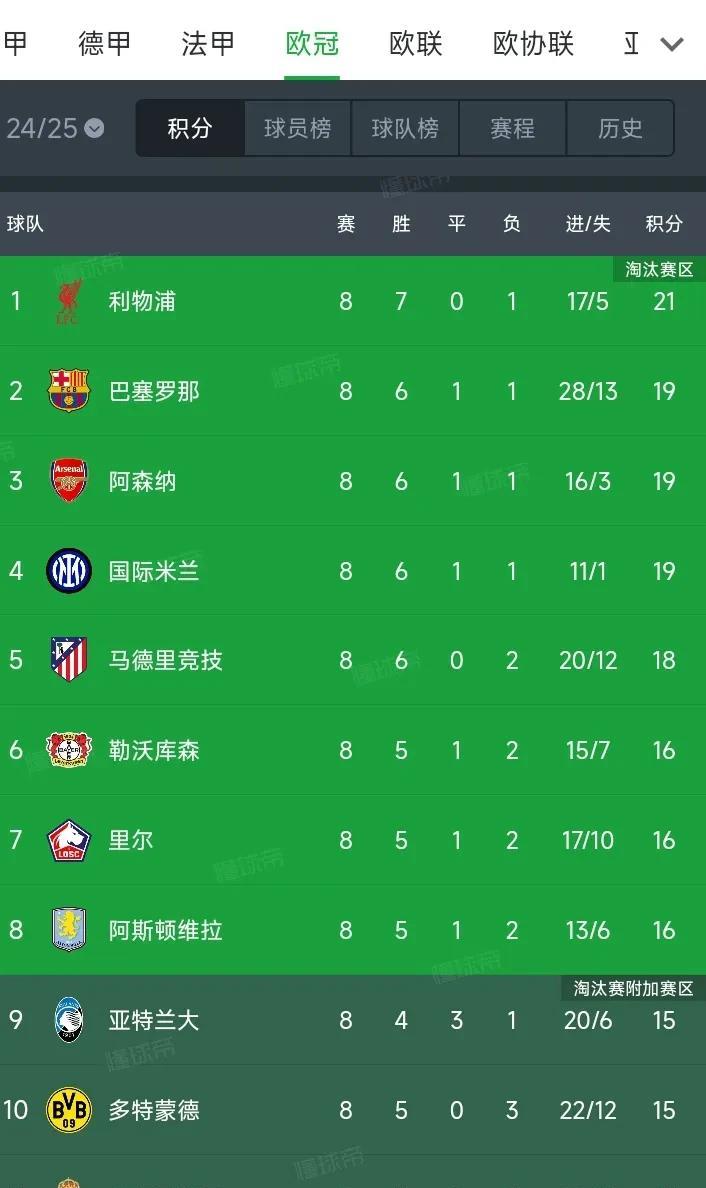Open the 历史 history tab
This screenshot has width=706, height=1188.
[x=620, y=128]
